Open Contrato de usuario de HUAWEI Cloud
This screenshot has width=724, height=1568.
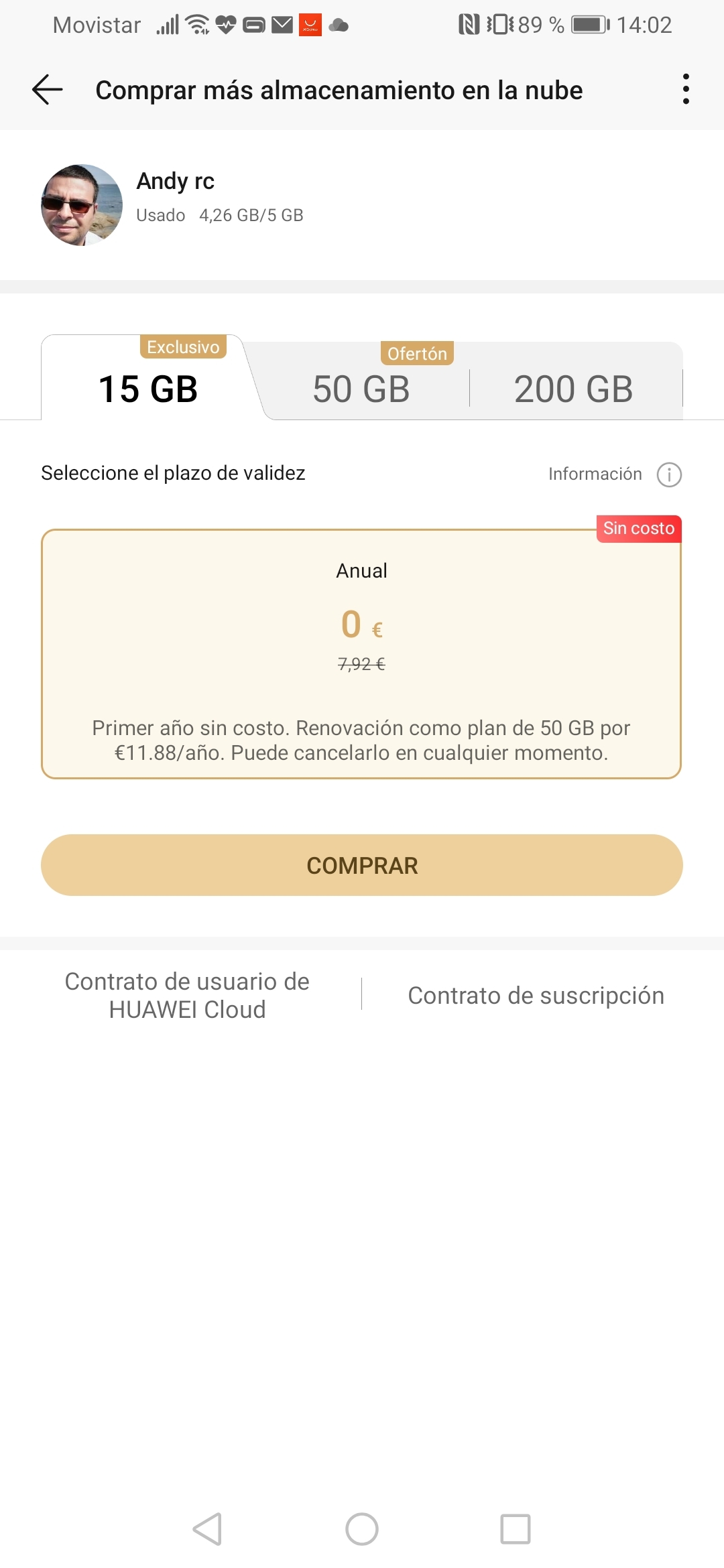tap(186, 996)
